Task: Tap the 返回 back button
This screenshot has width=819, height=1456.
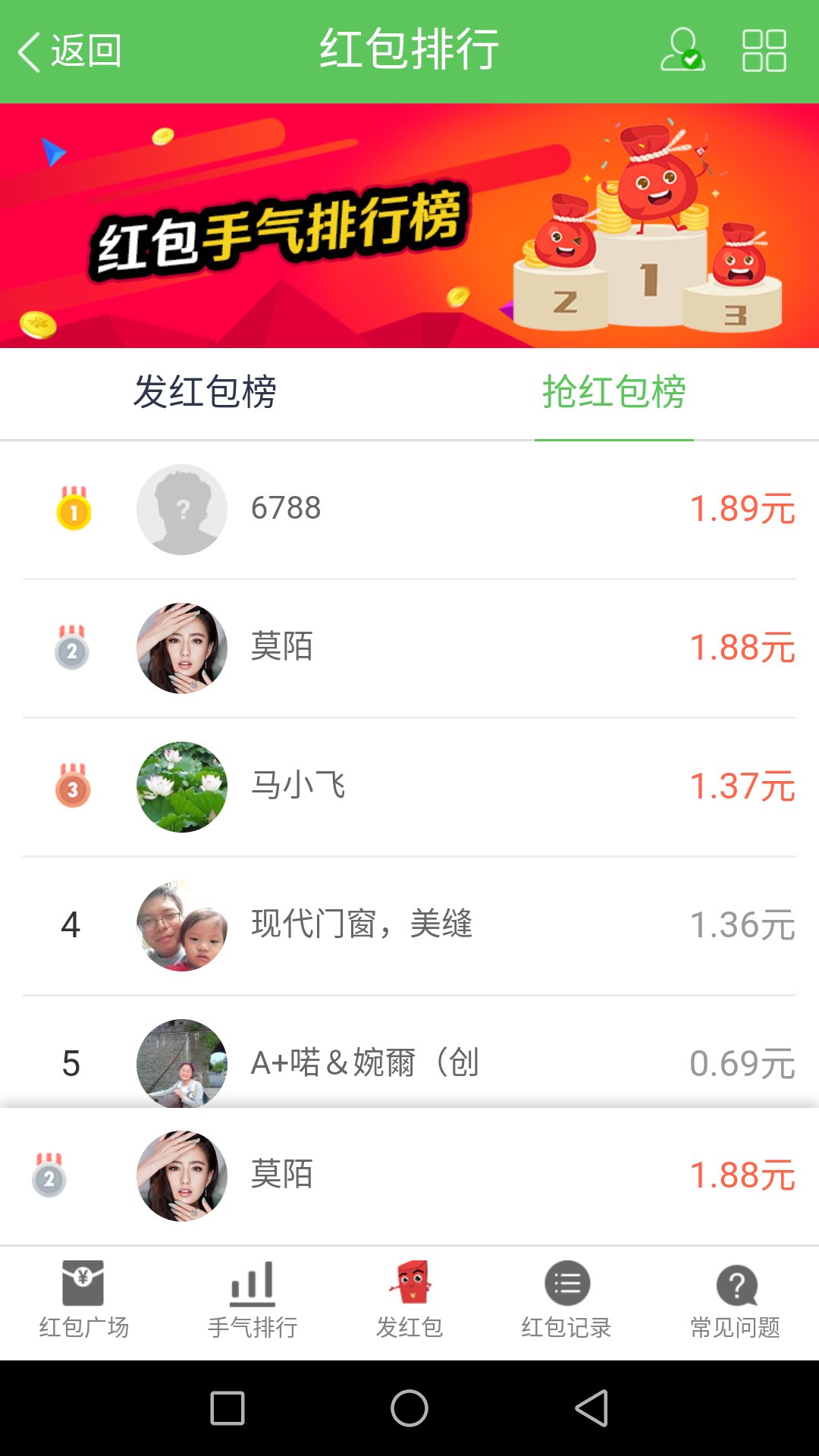Action: coord(70,52)
